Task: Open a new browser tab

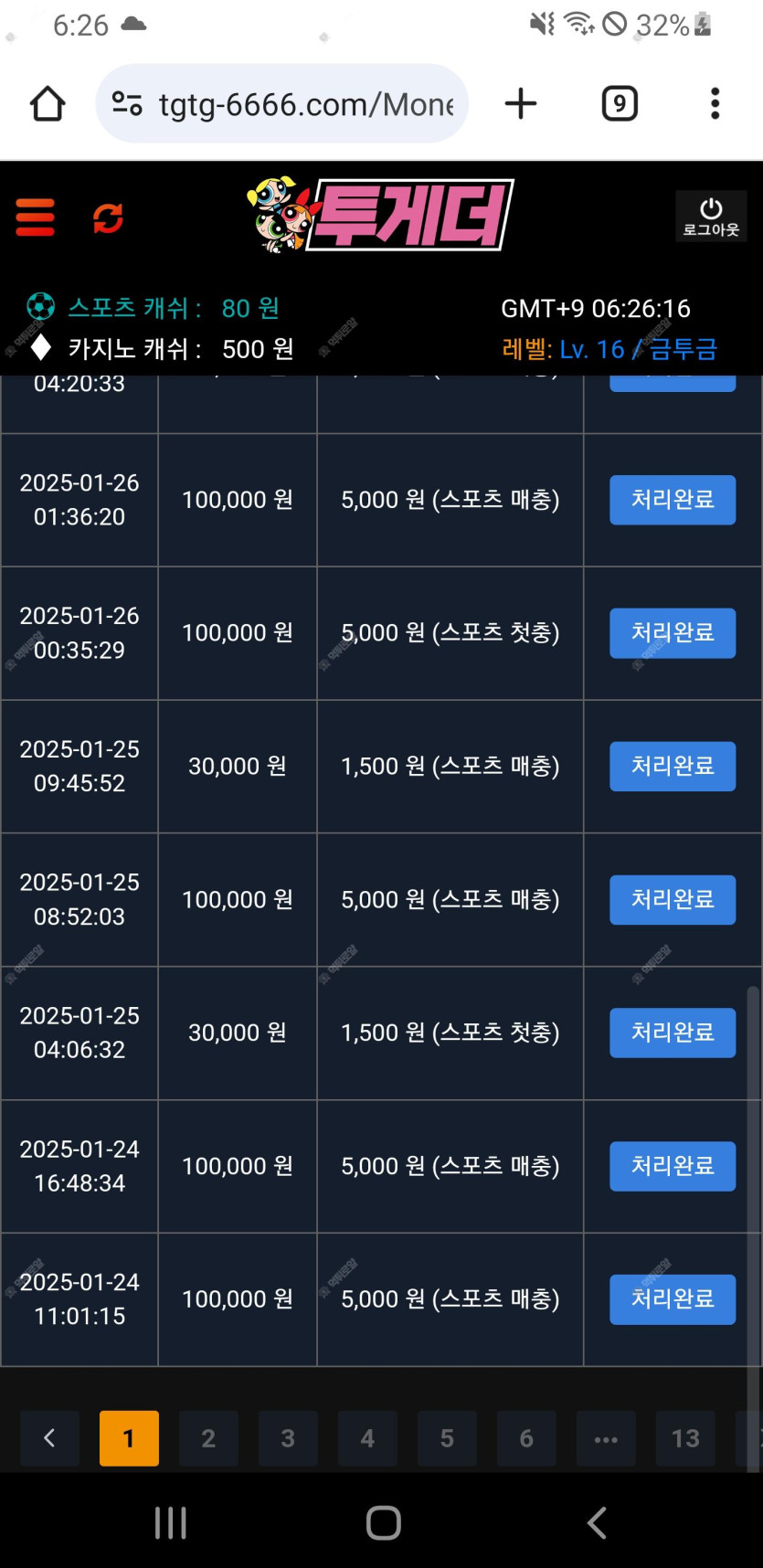Action: [x=521, y=104]
